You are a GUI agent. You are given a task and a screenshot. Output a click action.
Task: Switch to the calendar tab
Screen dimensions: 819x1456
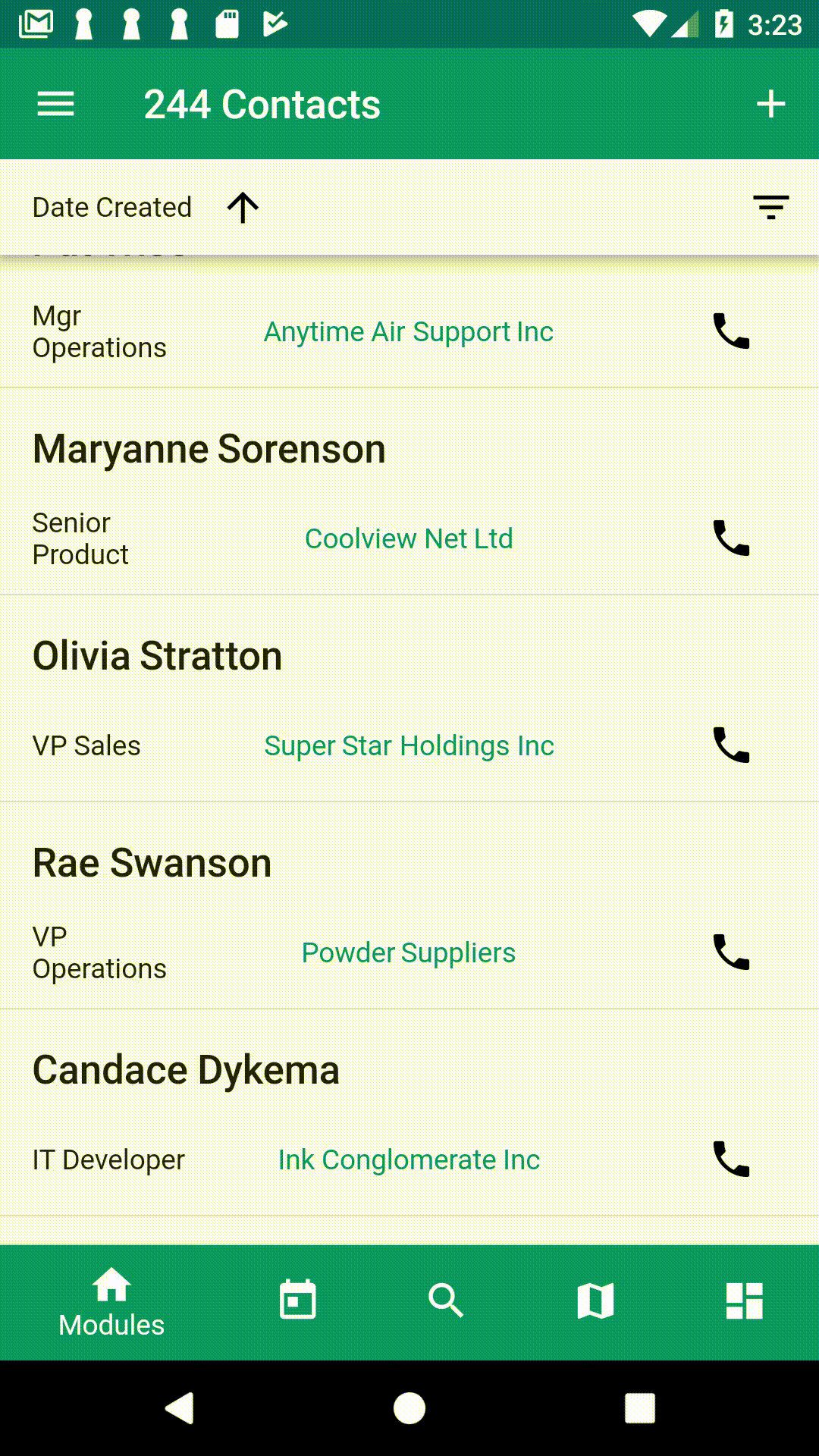(x=297, y=1301)
